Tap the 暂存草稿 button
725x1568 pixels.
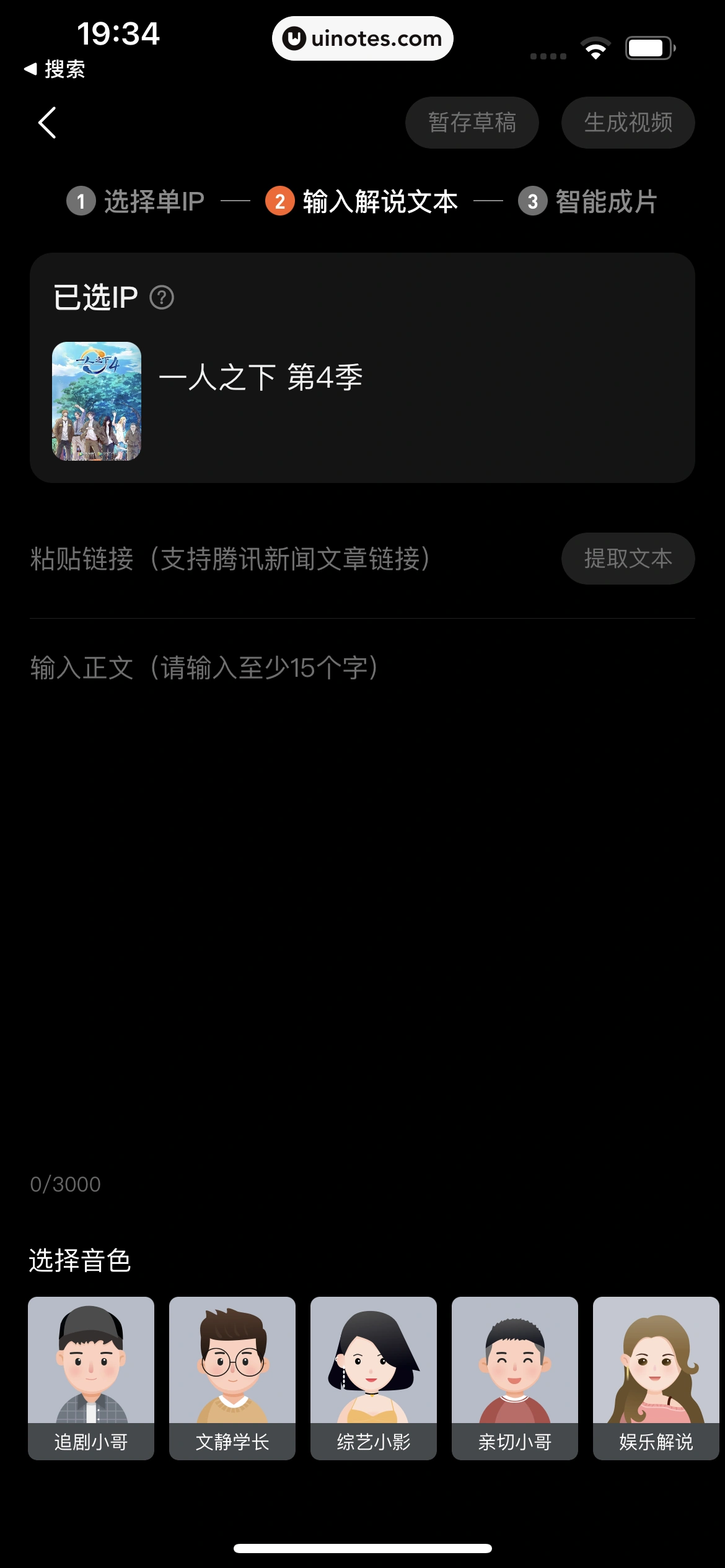(472, 122)
